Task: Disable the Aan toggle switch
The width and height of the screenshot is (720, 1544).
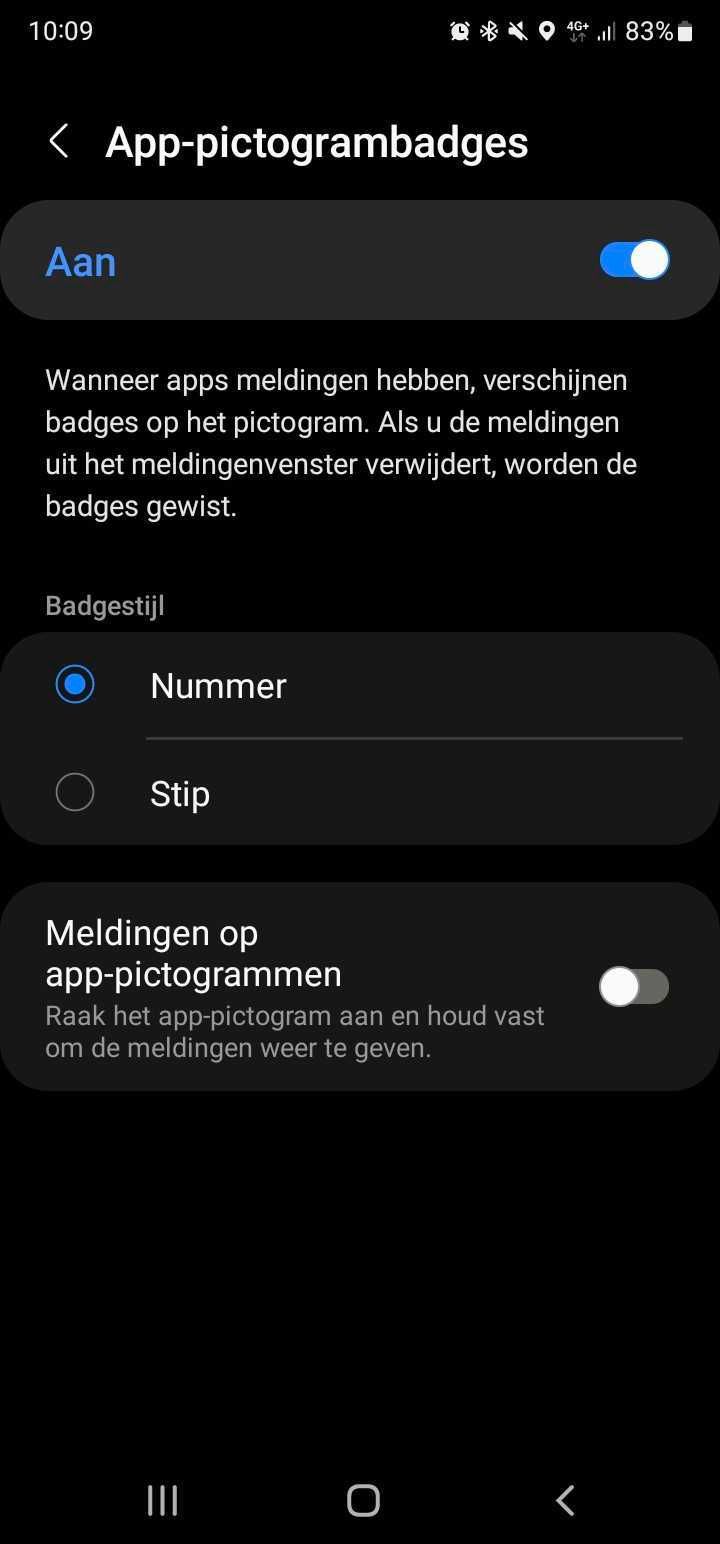Action: [633, 259]
